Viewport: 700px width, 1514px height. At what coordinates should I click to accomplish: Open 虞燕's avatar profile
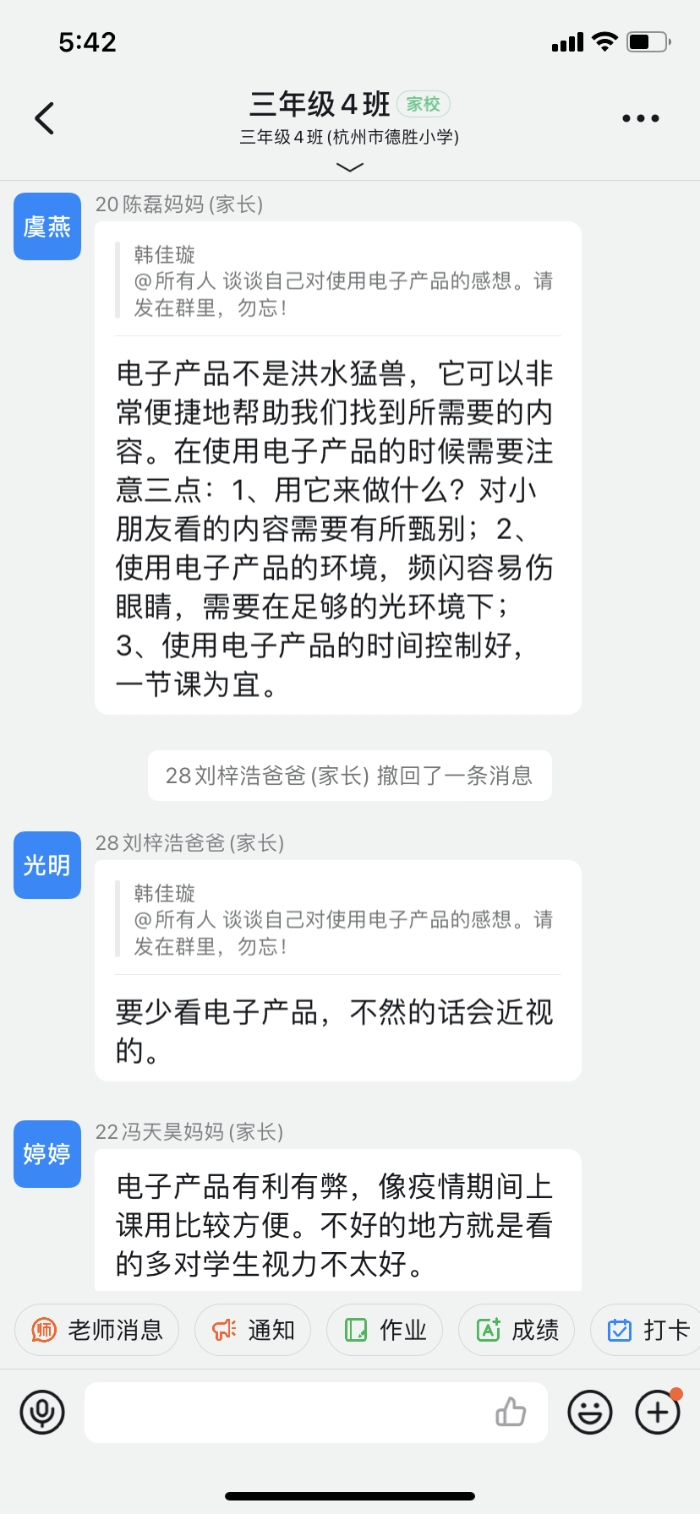click(x=47, y=226)
